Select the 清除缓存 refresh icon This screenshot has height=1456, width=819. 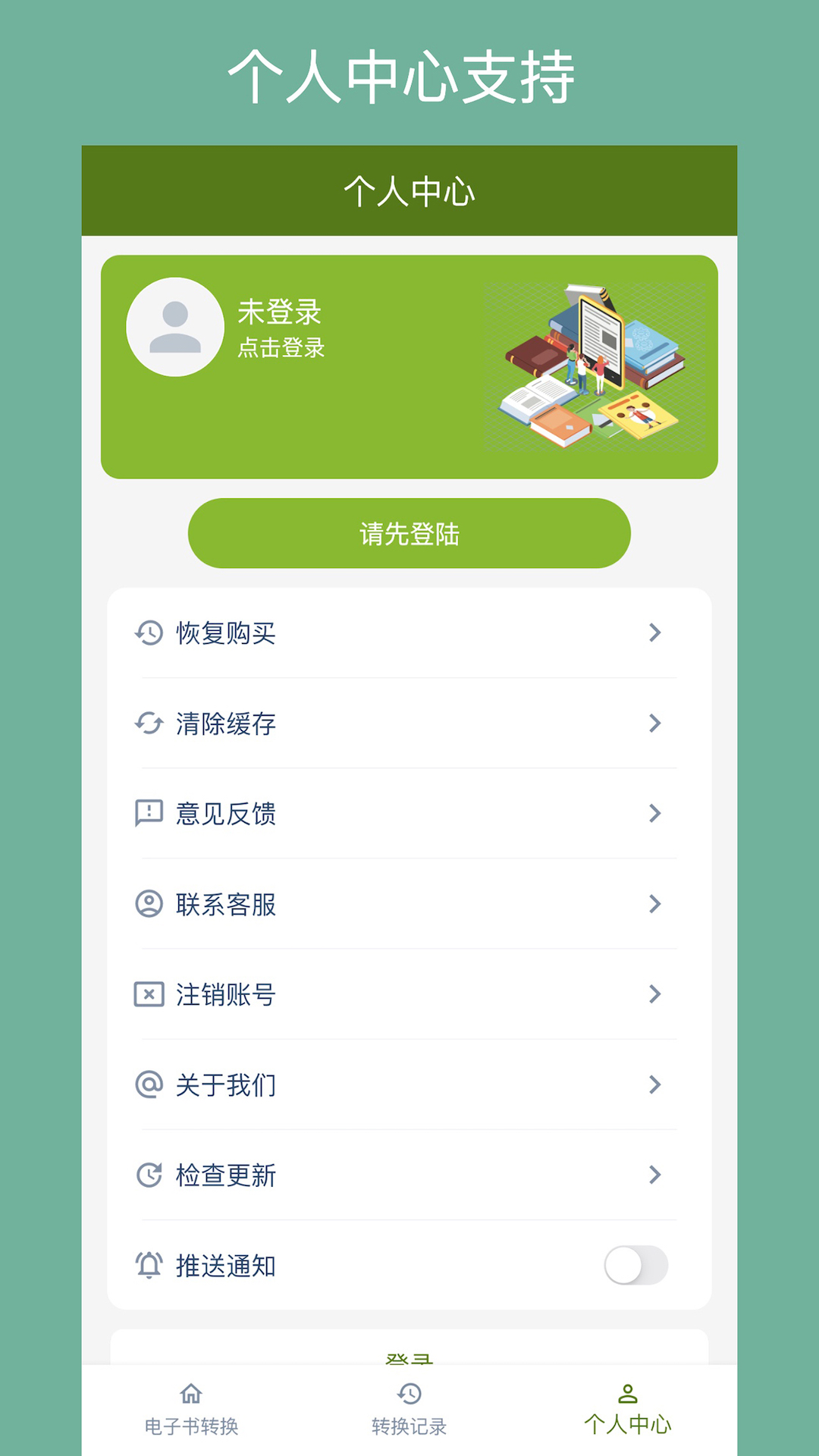149,724
